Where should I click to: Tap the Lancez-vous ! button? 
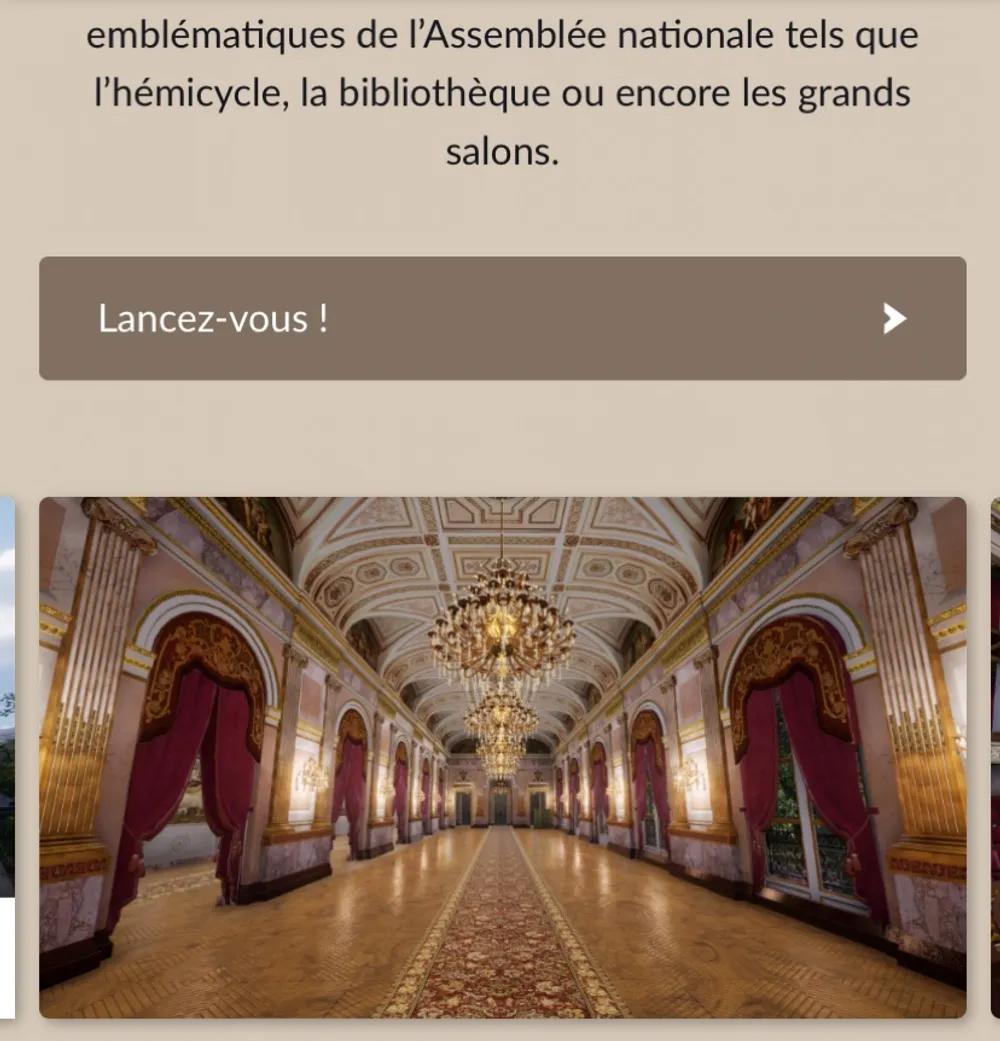tap(502, 318)
